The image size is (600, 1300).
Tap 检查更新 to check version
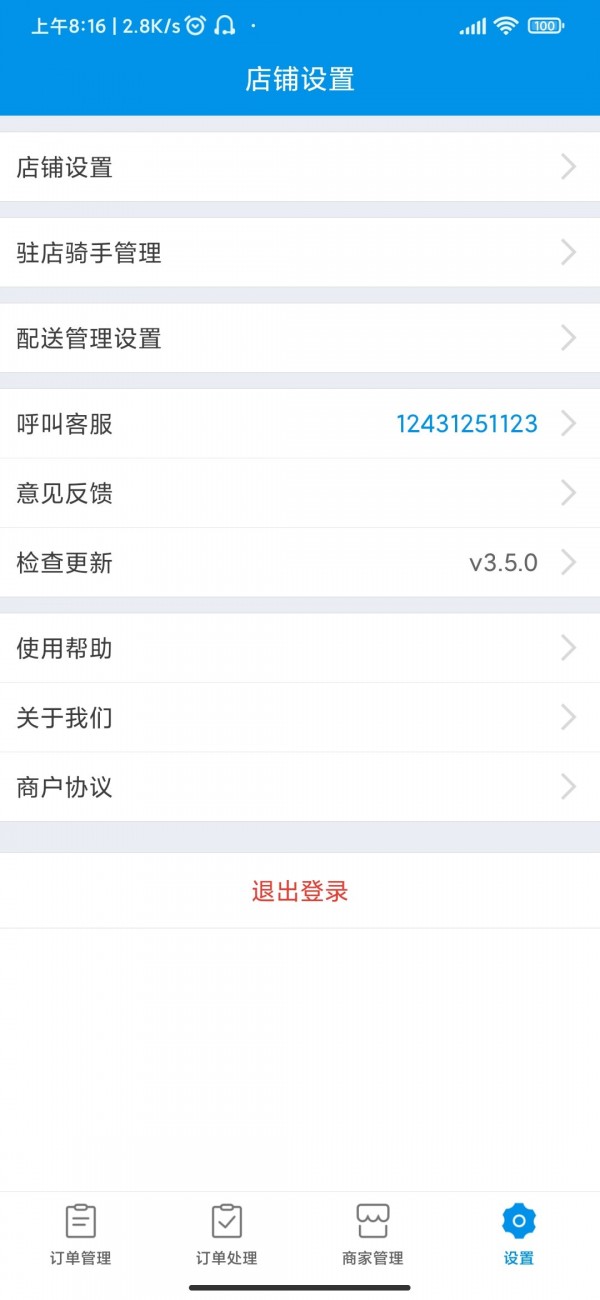click(x=300, y=563)
